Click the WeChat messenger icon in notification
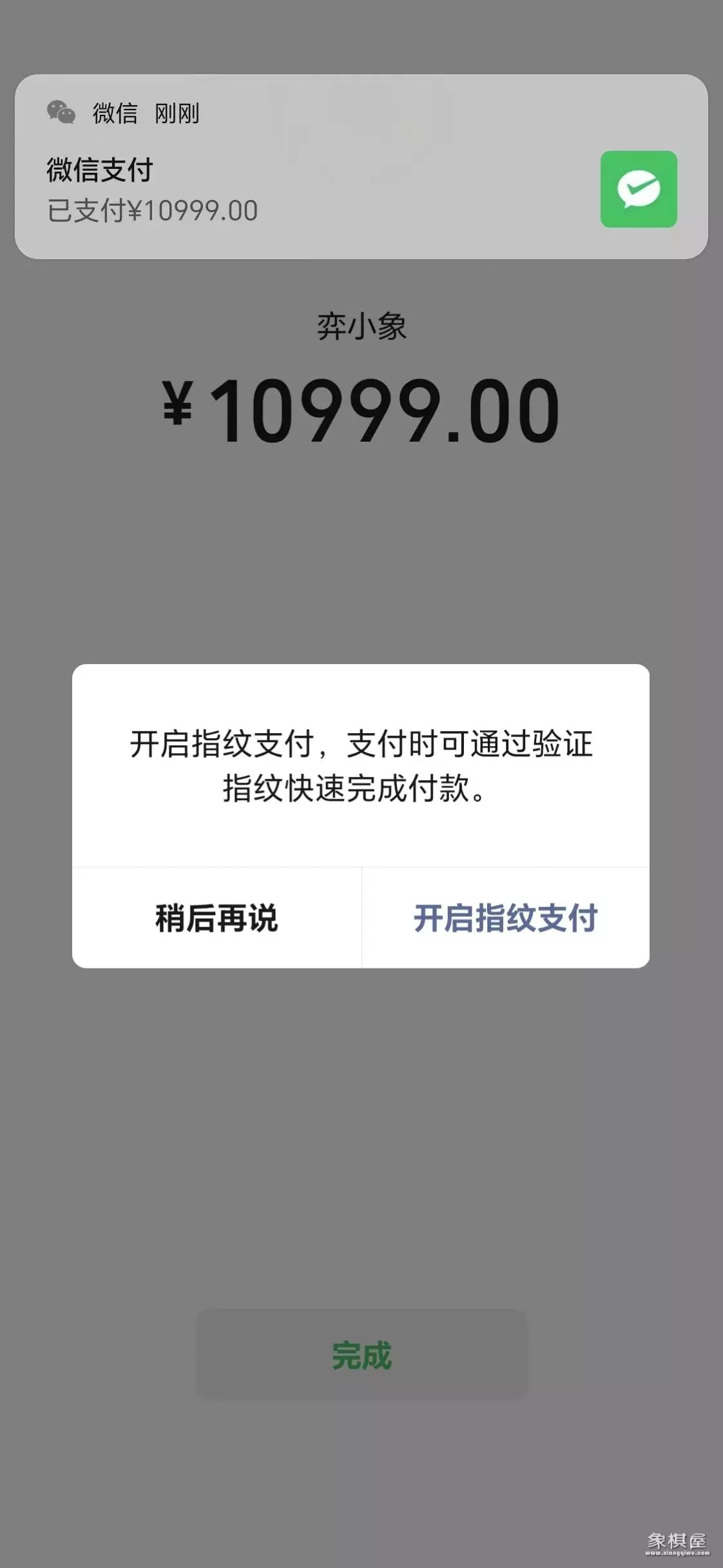This screenshot has height=1568, width=723. coord(61,111)
